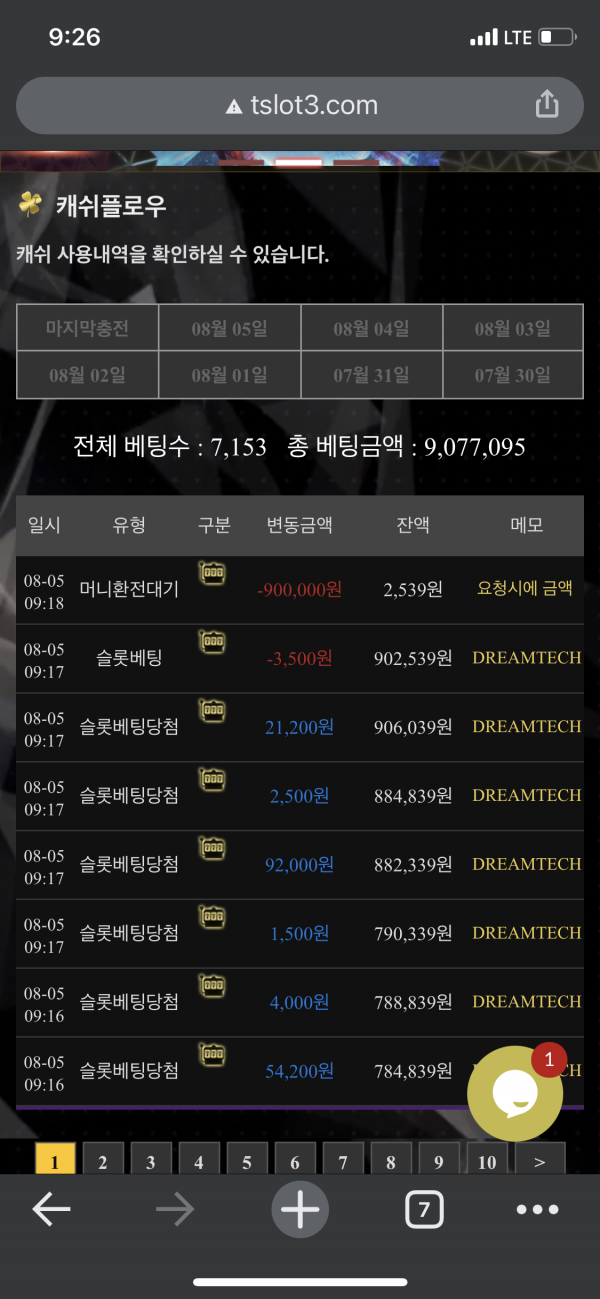Image resolution: width=600 pixels, height=1299 pixels.
Task: Filter history by 07월 31일
Action: 371,376
